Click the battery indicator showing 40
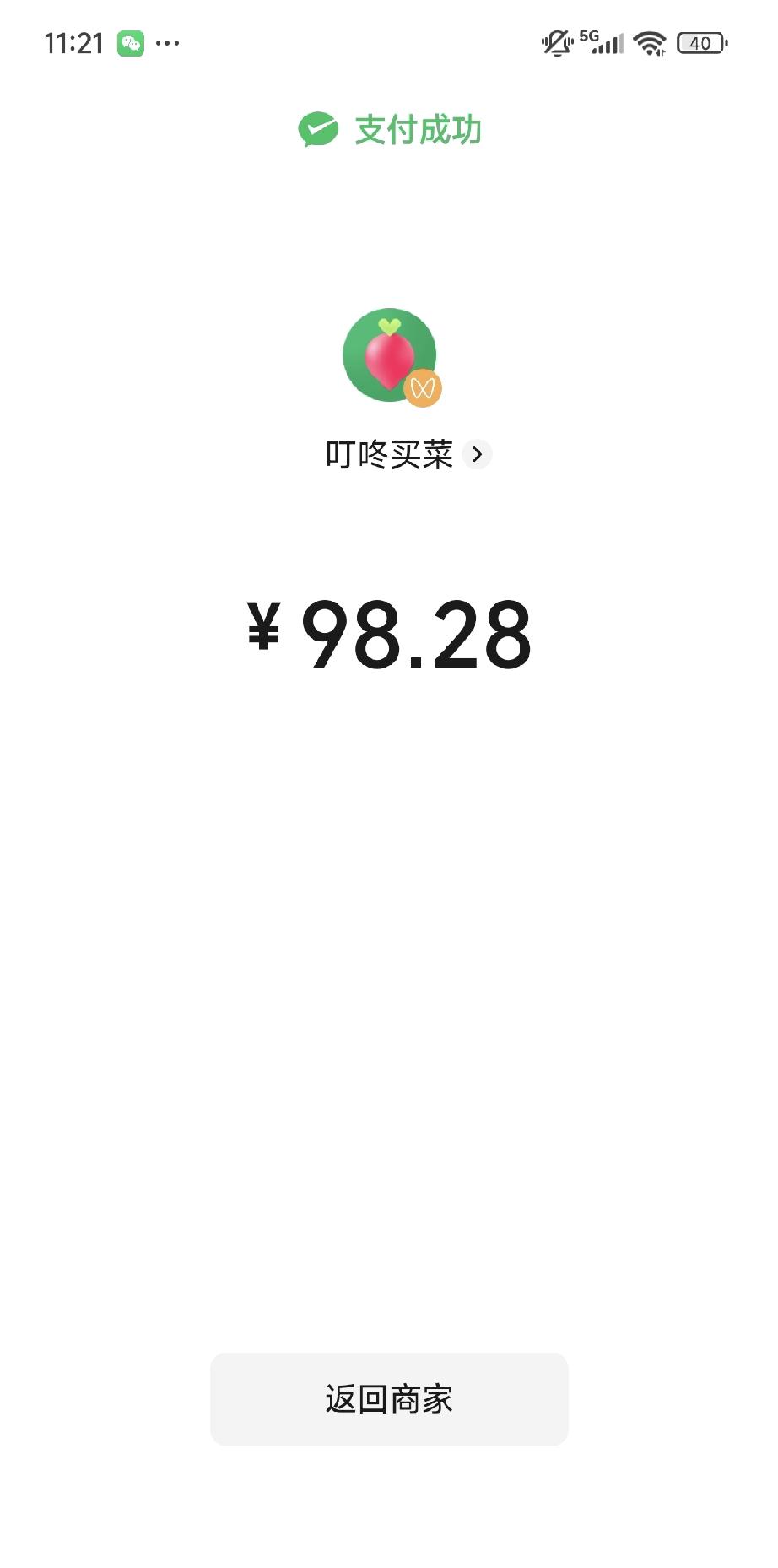The width and height of the screenshot is (778, 1568). [700, 41]
